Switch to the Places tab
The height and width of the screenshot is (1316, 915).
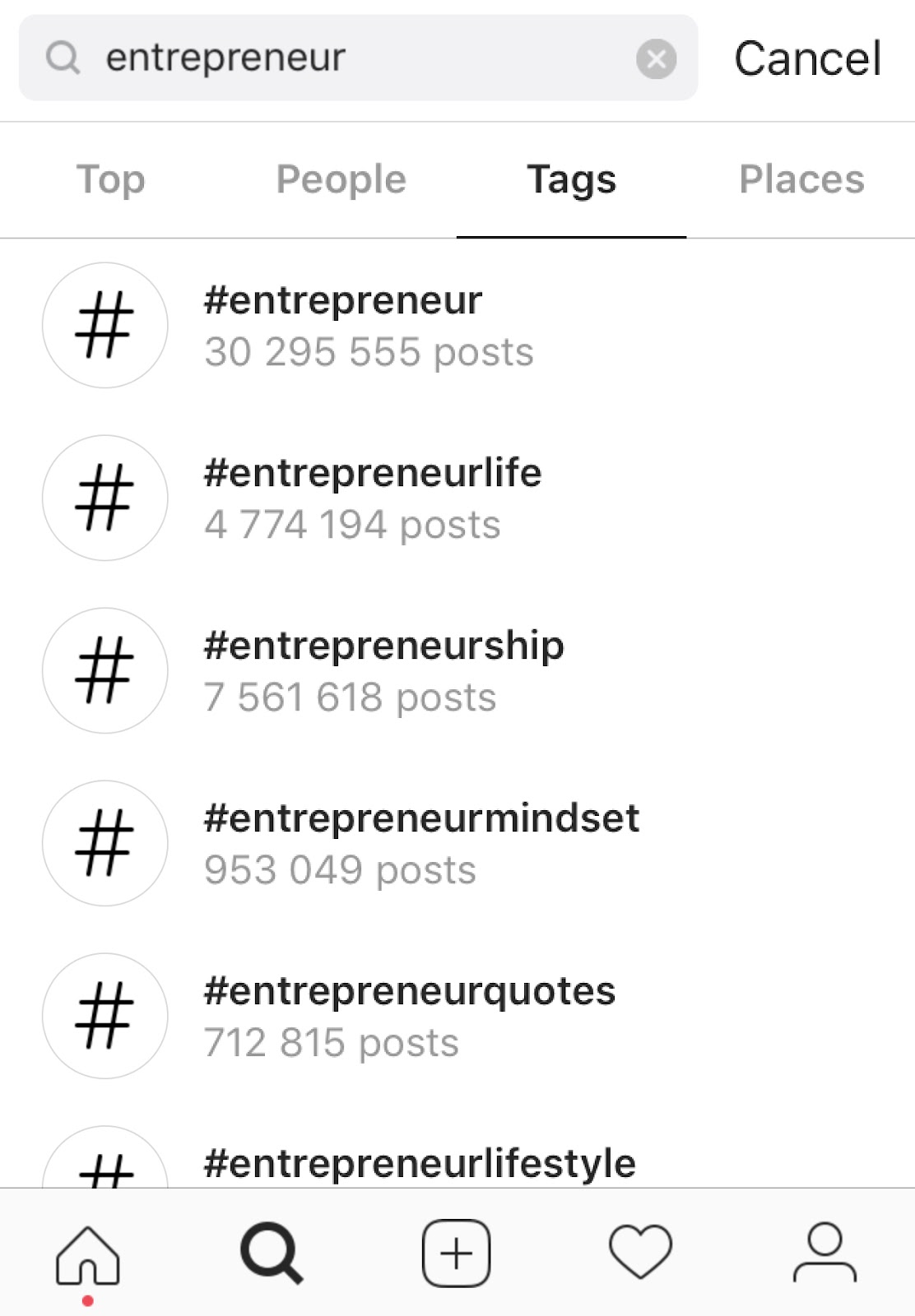801,179
